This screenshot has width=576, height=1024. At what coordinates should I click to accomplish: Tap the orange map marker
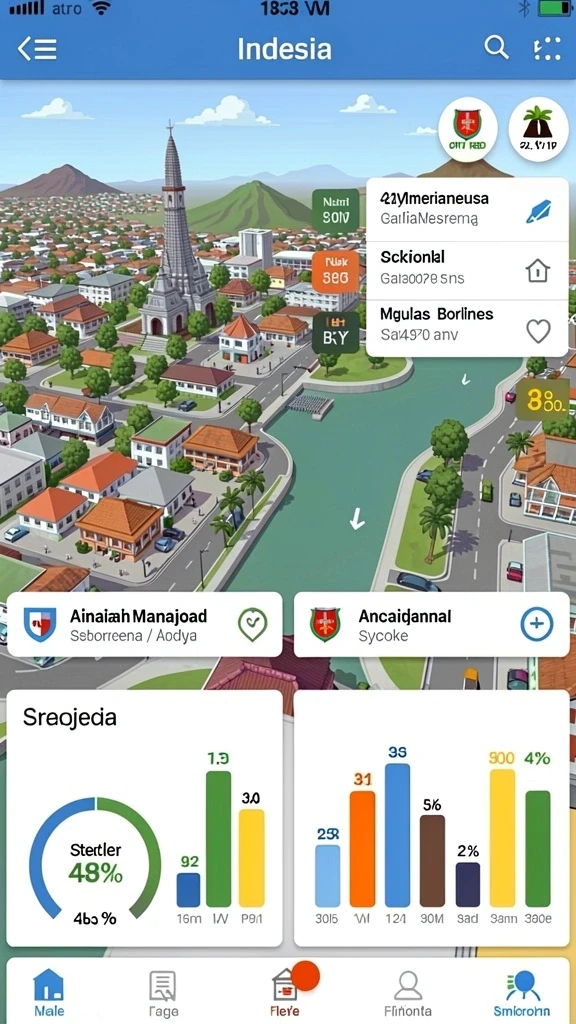click(x=336, y=270)
